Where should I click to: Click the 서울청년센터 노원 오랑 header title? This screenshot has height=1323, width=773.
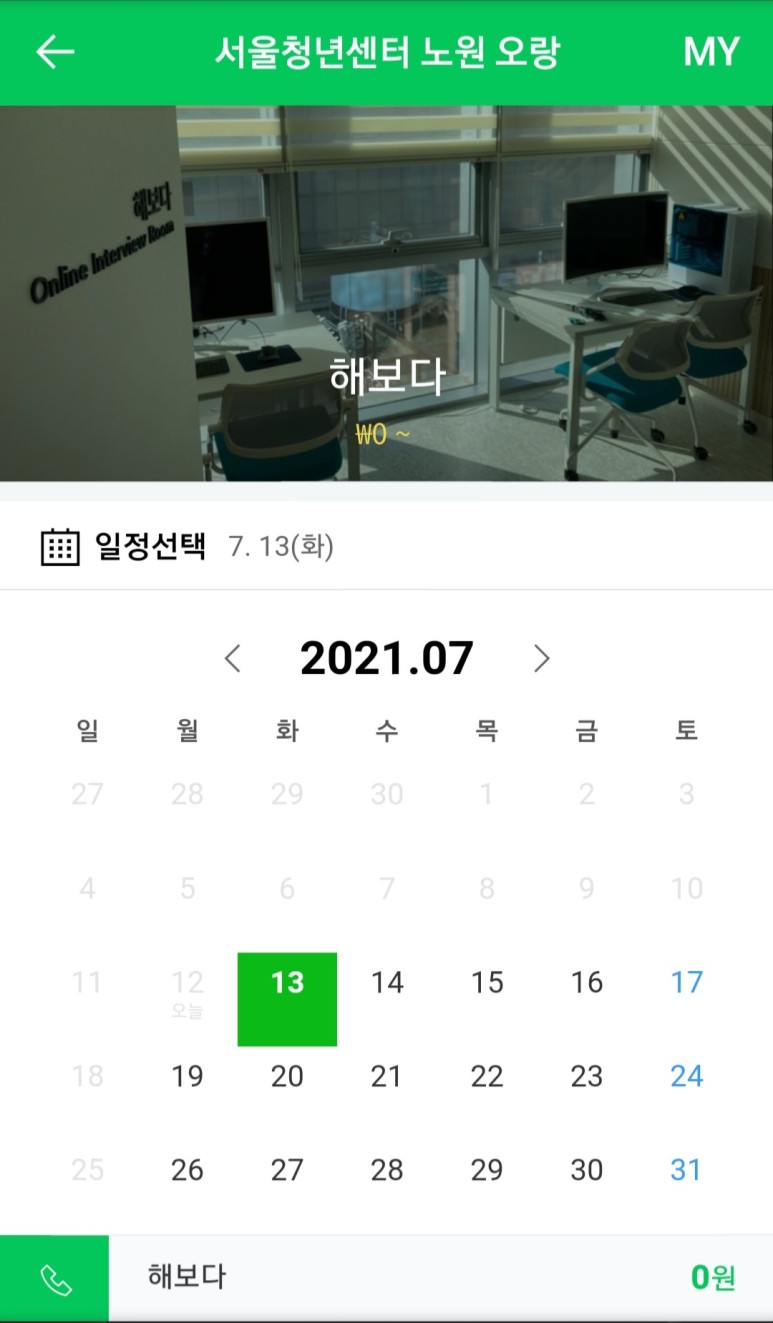pos(386,51)
